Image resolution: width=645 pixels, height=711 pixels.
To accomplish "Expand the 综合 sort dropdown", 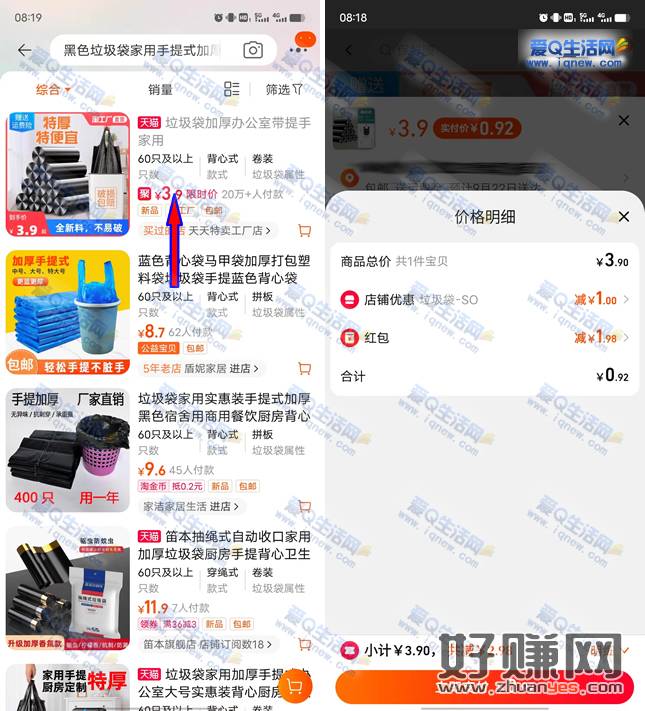I will click(x=53, y=89).
